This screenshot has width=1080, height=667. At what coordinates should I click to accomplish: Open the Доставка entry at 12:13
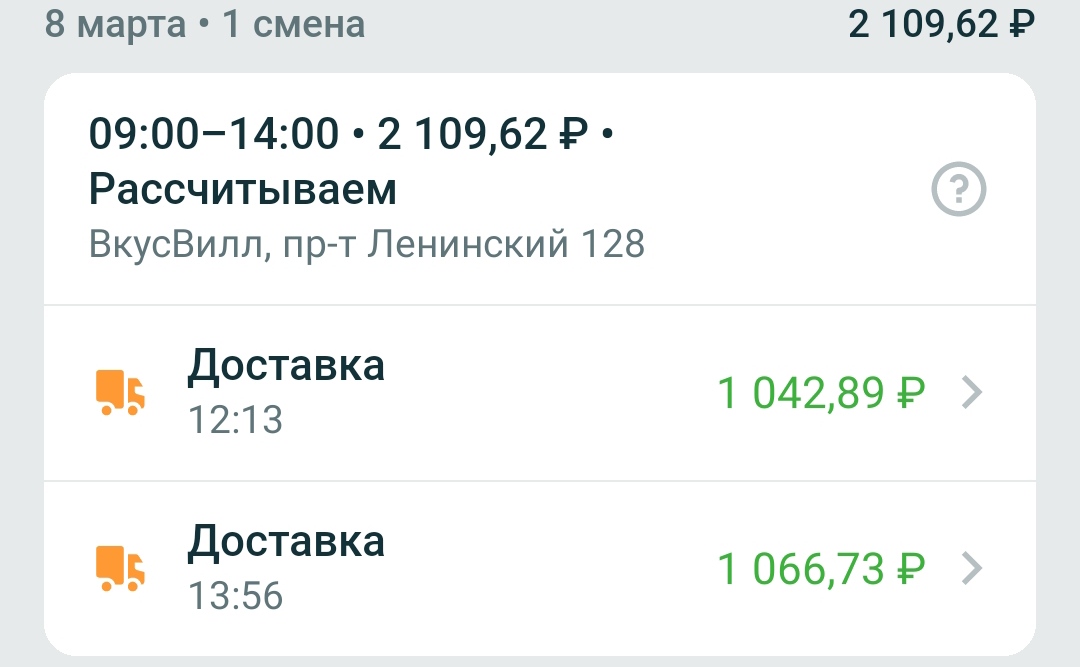[x=540, y=393]
